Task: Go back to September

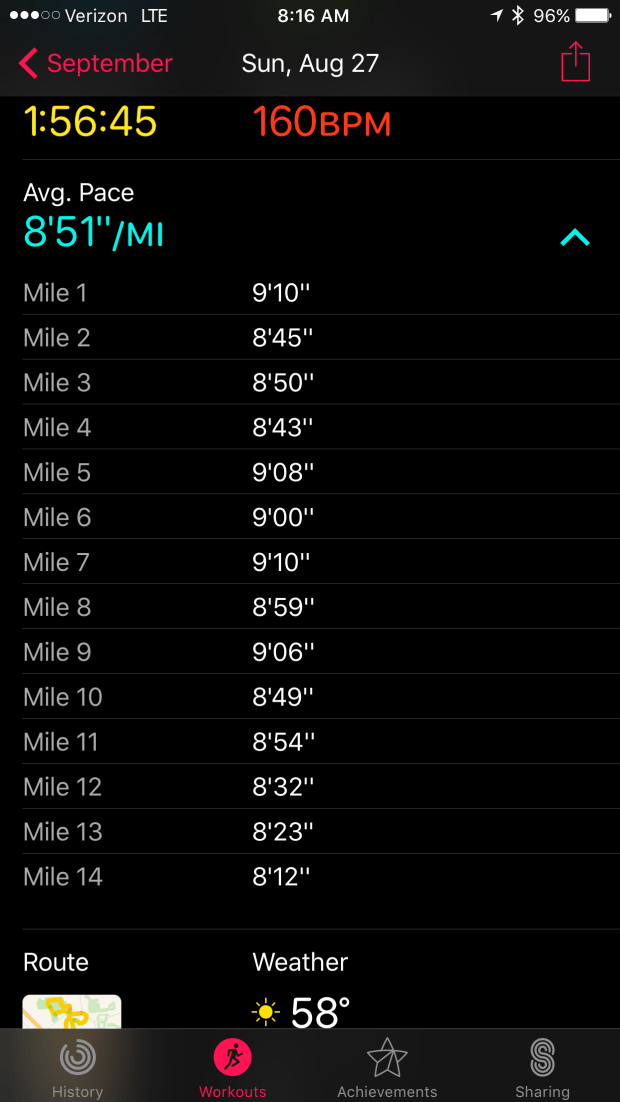Action: [x=95, y=64]
